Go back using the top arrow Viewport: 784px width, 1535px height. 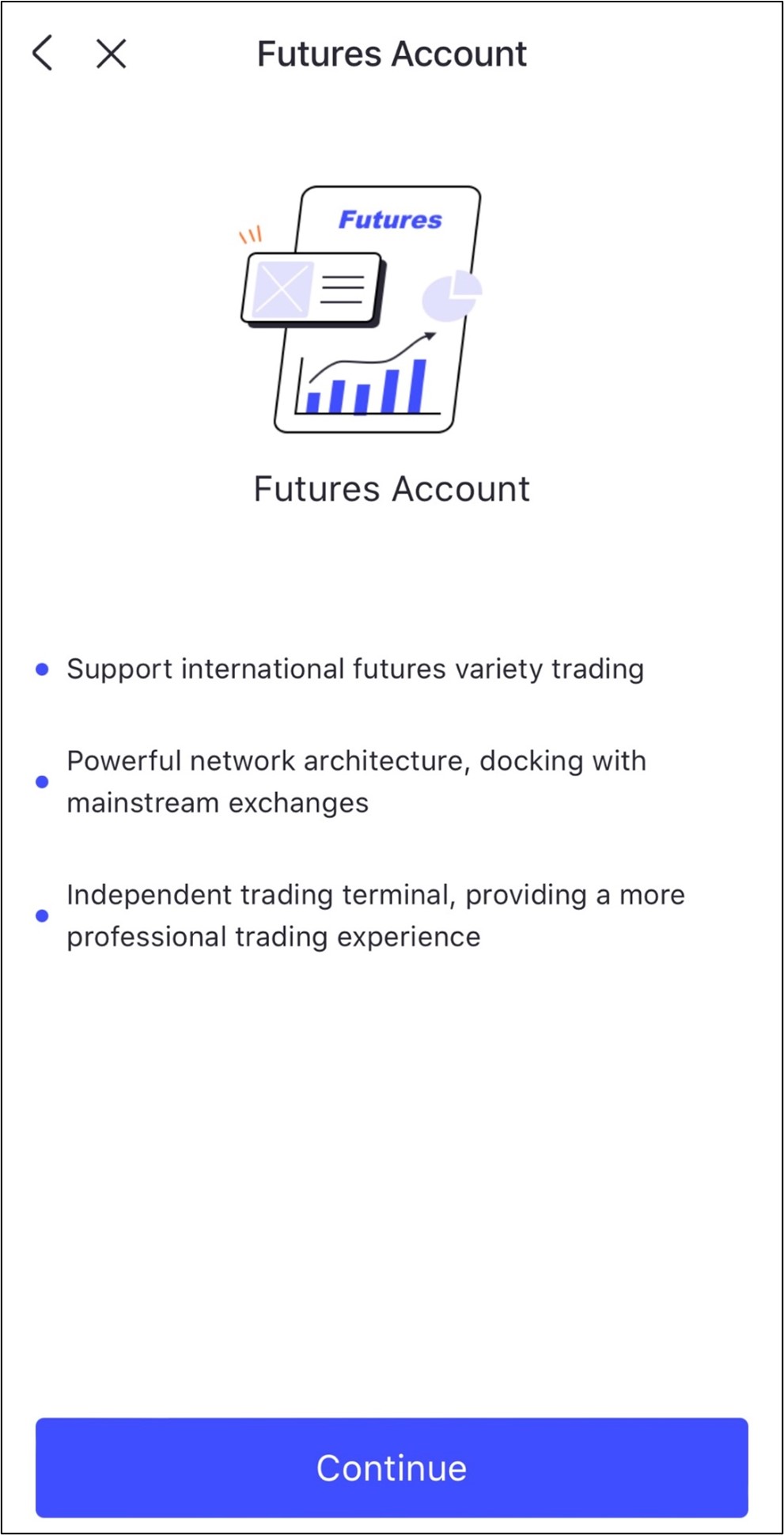pyautogui.click(x=43, y=54)
